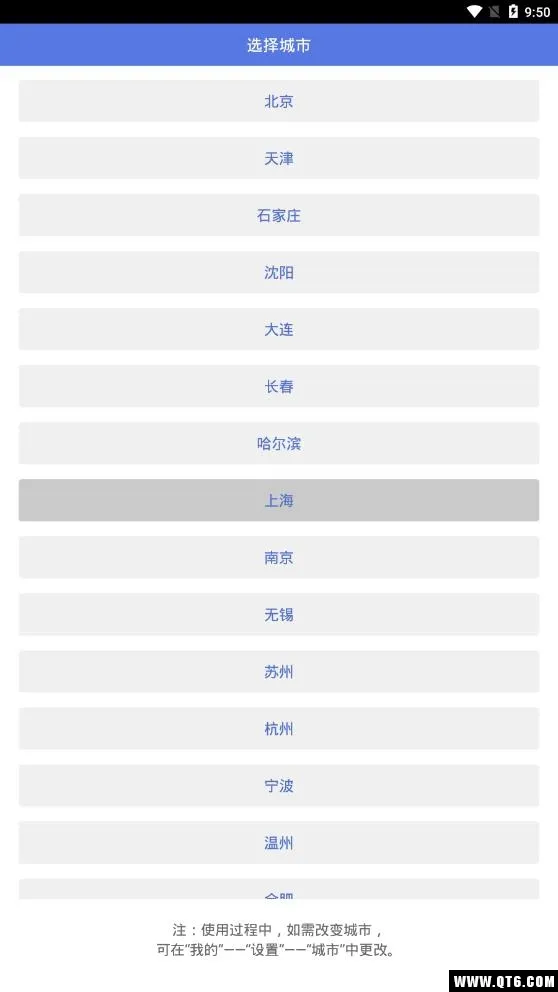Select 北京 as the city
This screenshot has height=992, width=558.
click(x=279, y=101)
